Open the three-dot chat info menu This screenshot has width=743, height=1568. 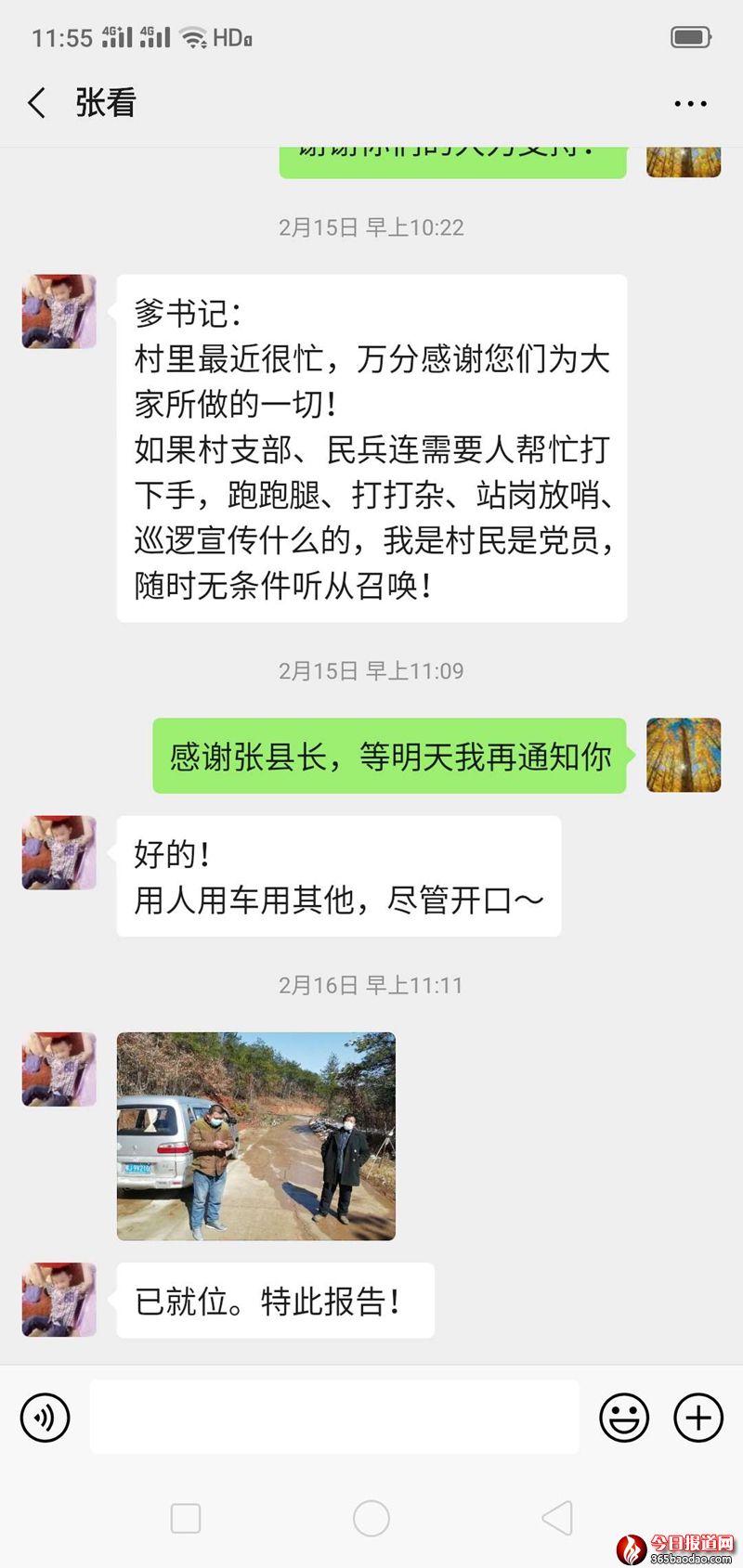point(690,104)
